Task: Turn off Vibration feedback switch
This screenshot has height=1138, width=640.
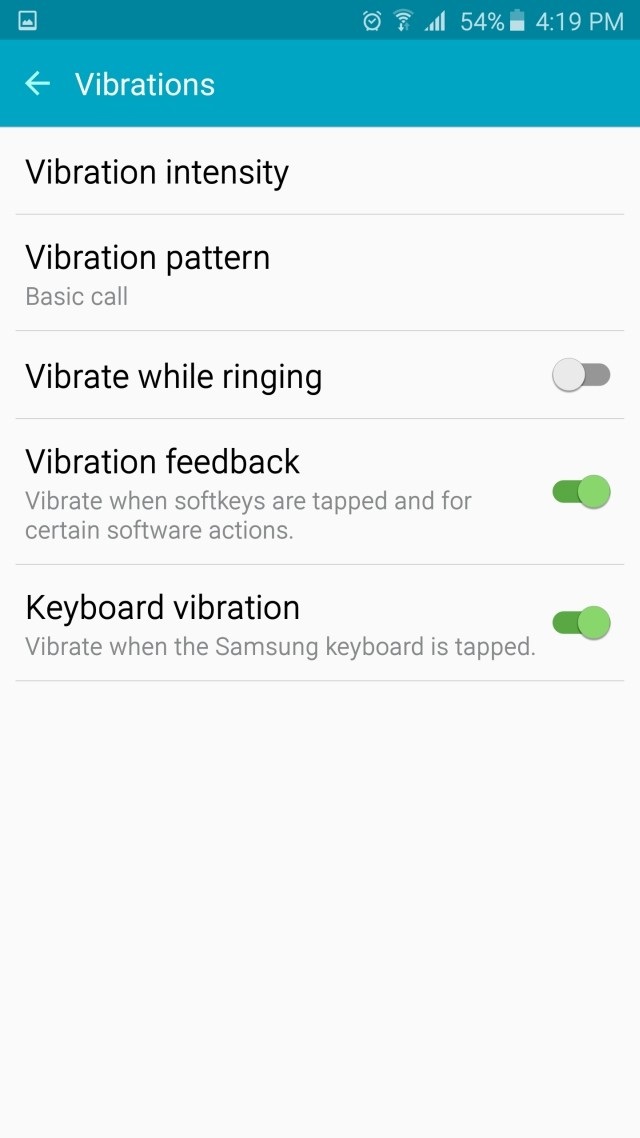Action: pos(580,492)
